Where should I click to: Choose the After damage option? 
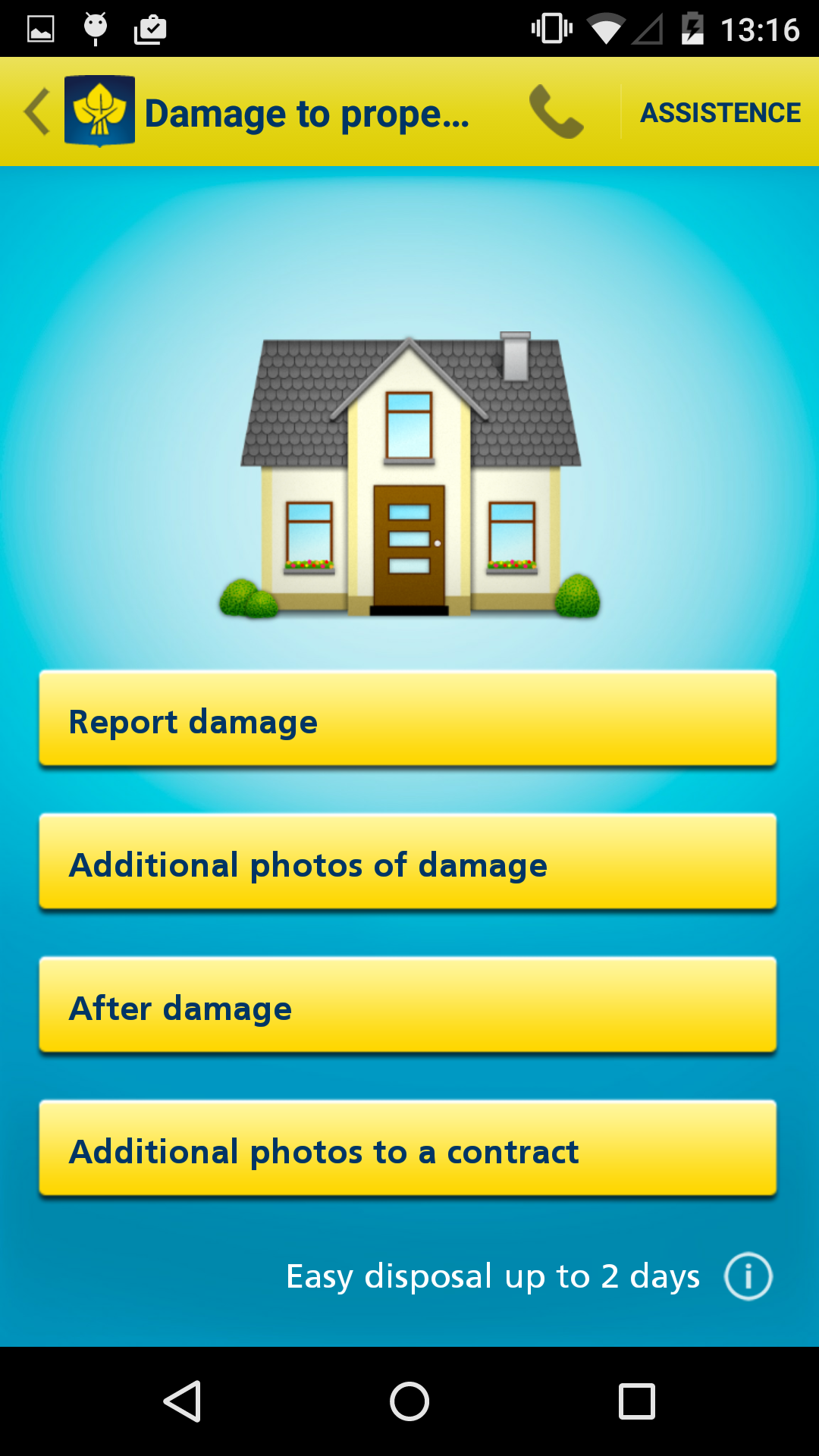[408, 1005]
